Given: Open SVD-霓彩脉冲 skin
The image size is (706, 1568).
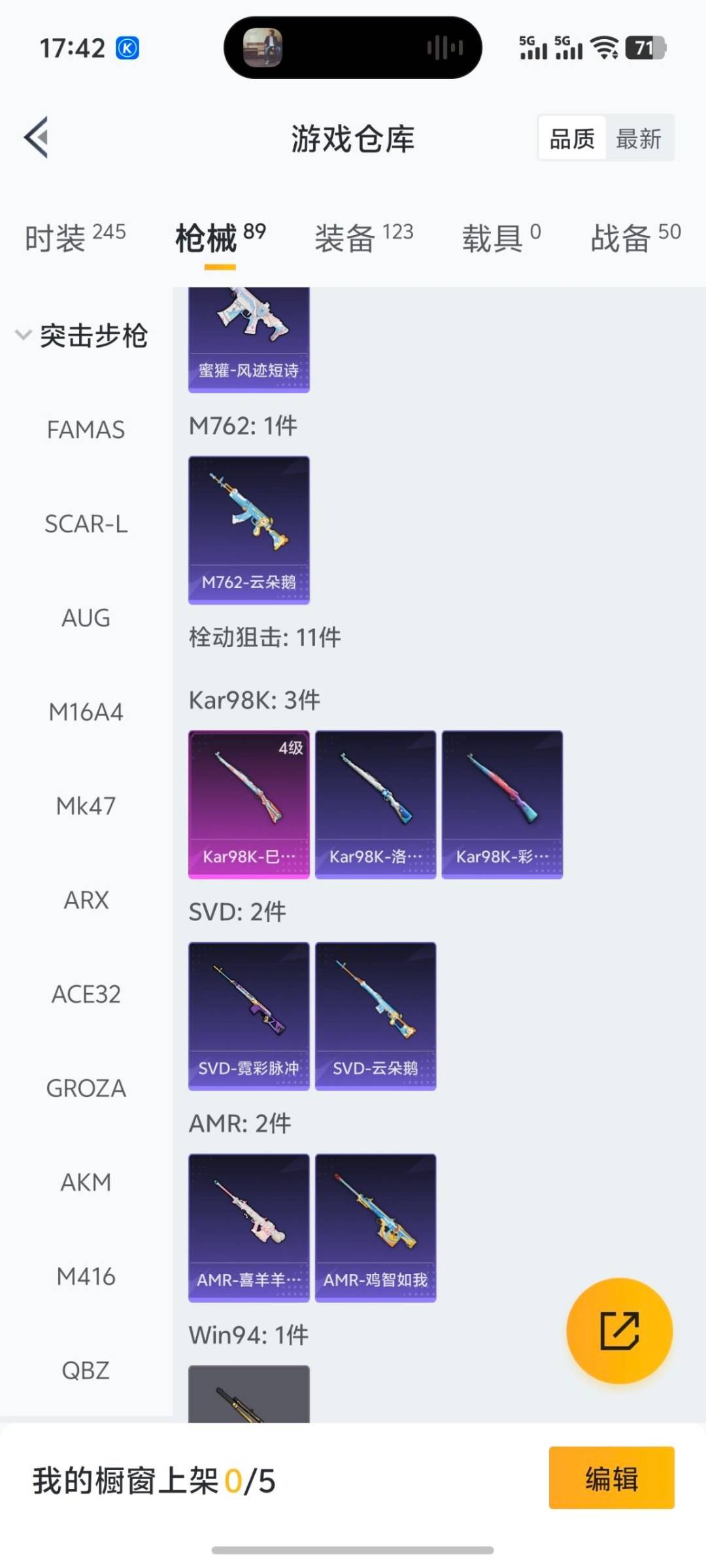Looking at the screenshot, I should 249,1016.
